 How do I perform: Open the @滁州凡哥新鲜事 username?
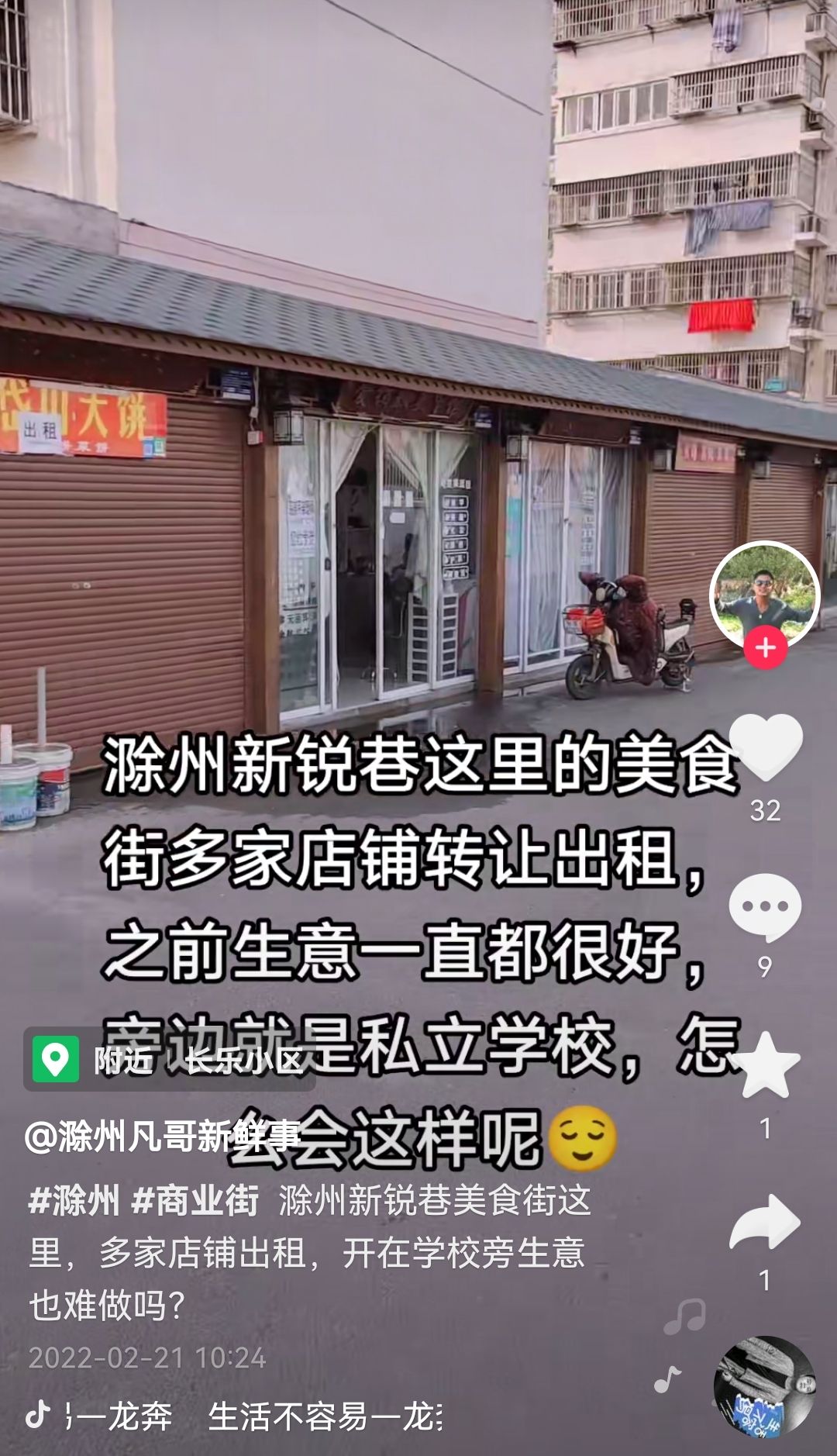[163, 1137]
